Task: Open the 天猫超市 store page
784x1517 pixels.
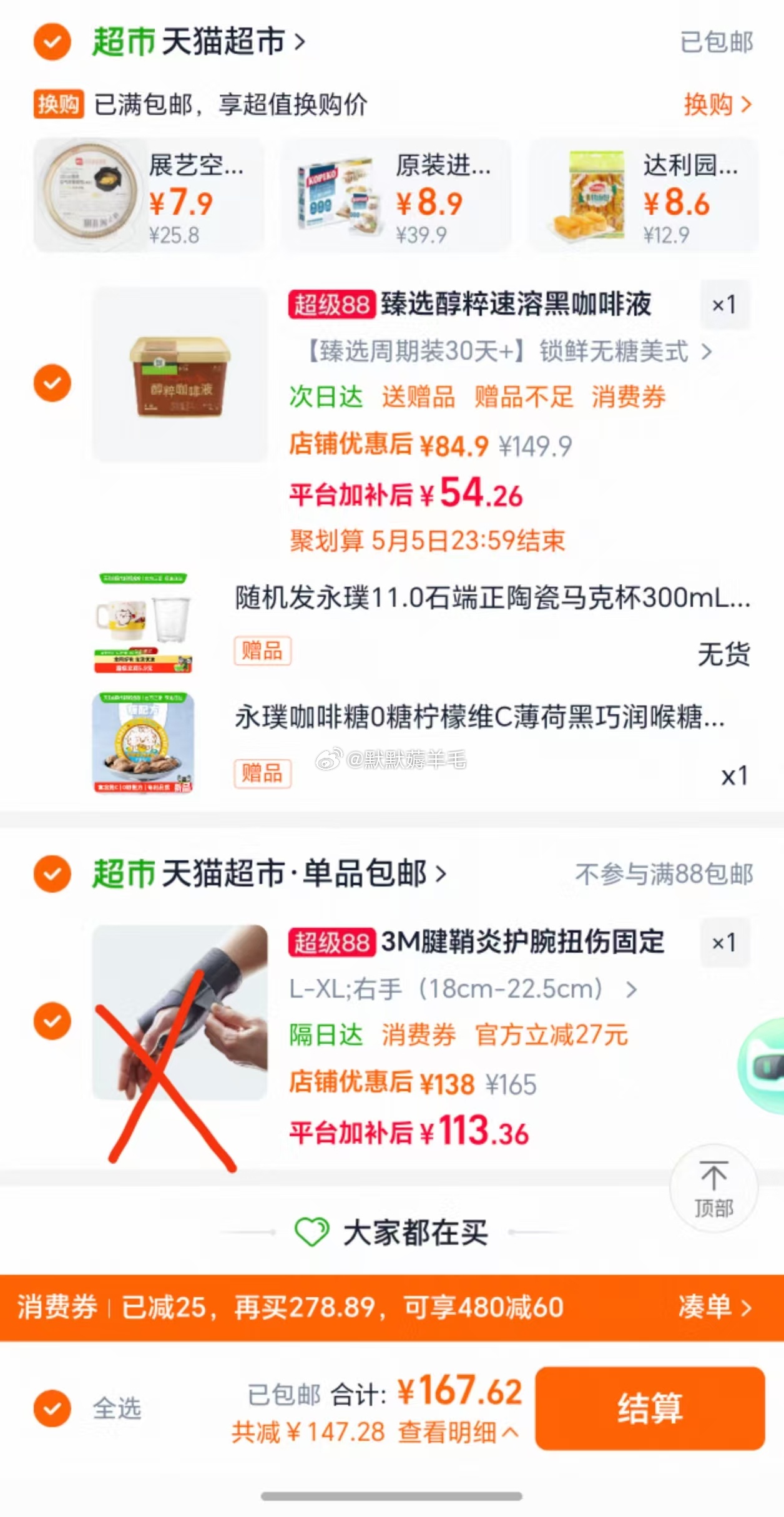Action: [198, 42]
